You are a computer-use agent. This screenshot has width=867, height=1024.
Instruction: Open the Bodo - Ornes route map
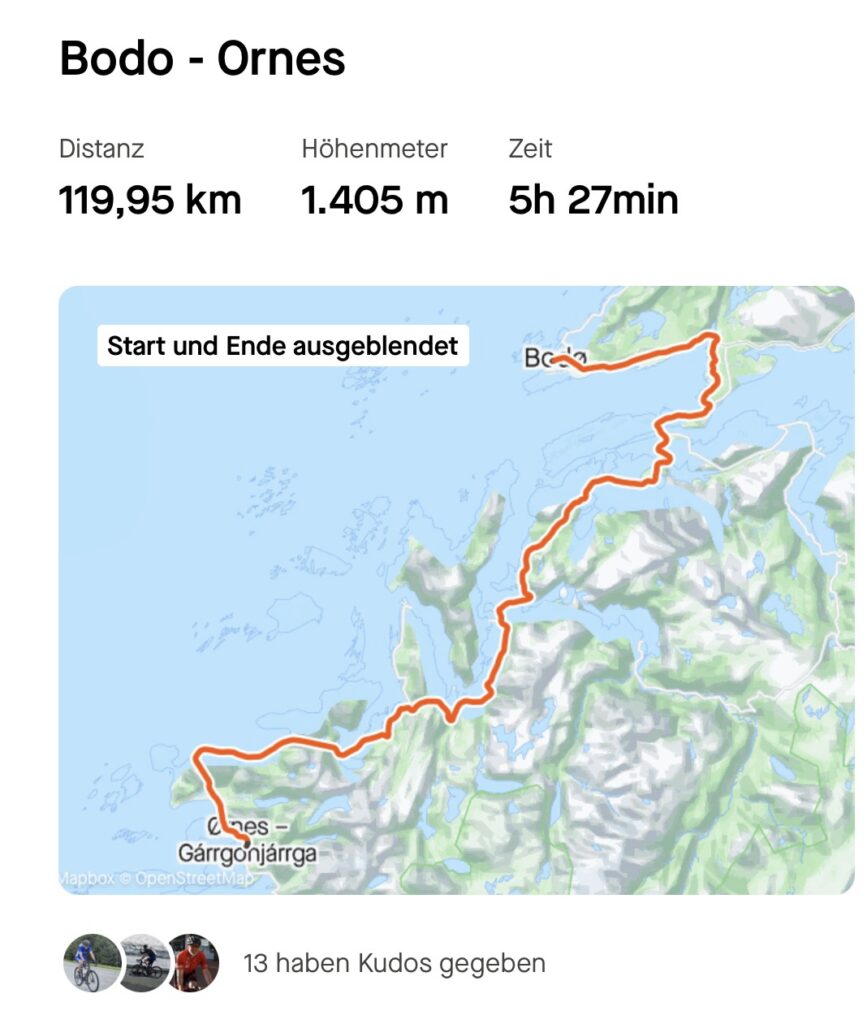pos(456,590)
